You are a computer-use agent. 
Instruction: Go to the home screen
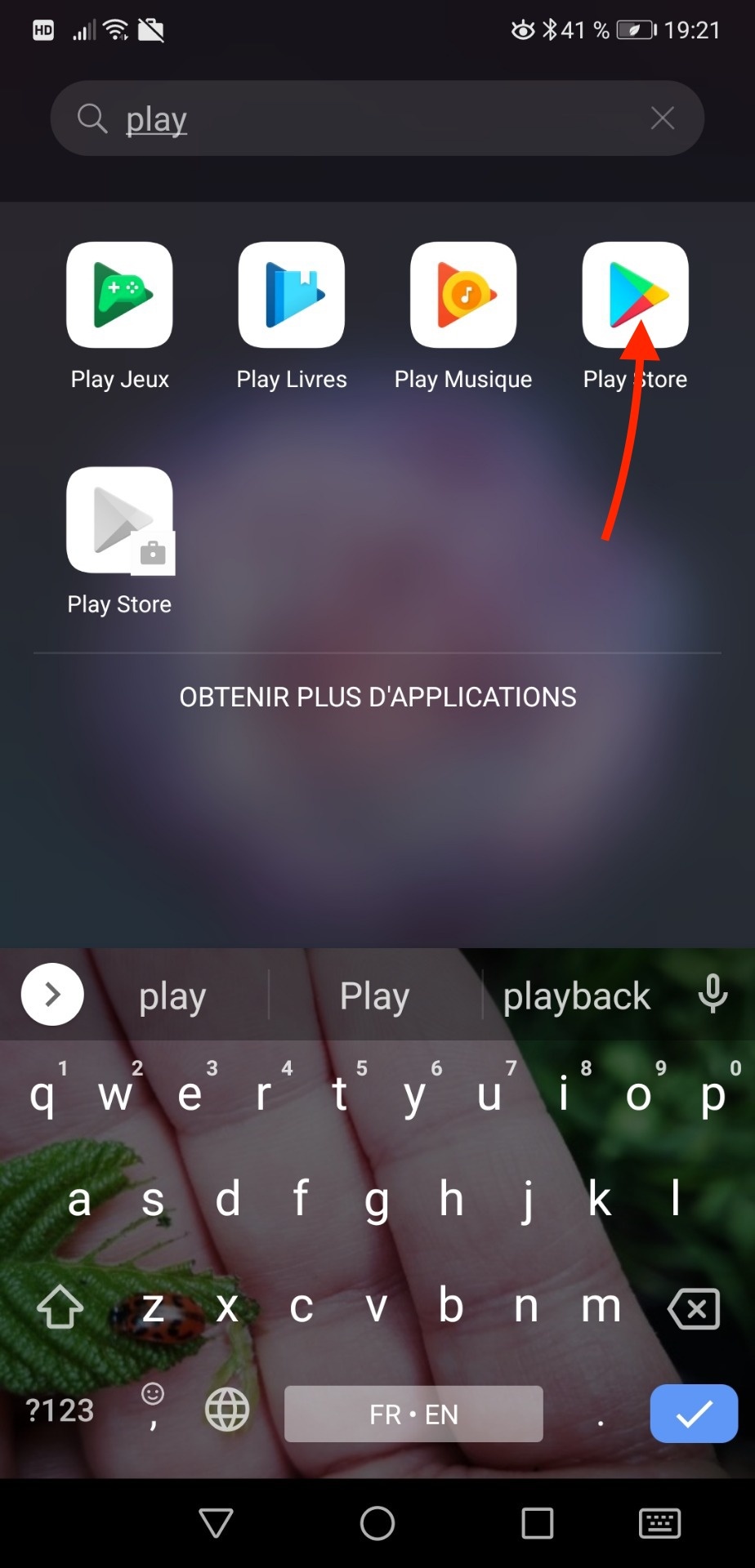click(x=377, y=1523)
